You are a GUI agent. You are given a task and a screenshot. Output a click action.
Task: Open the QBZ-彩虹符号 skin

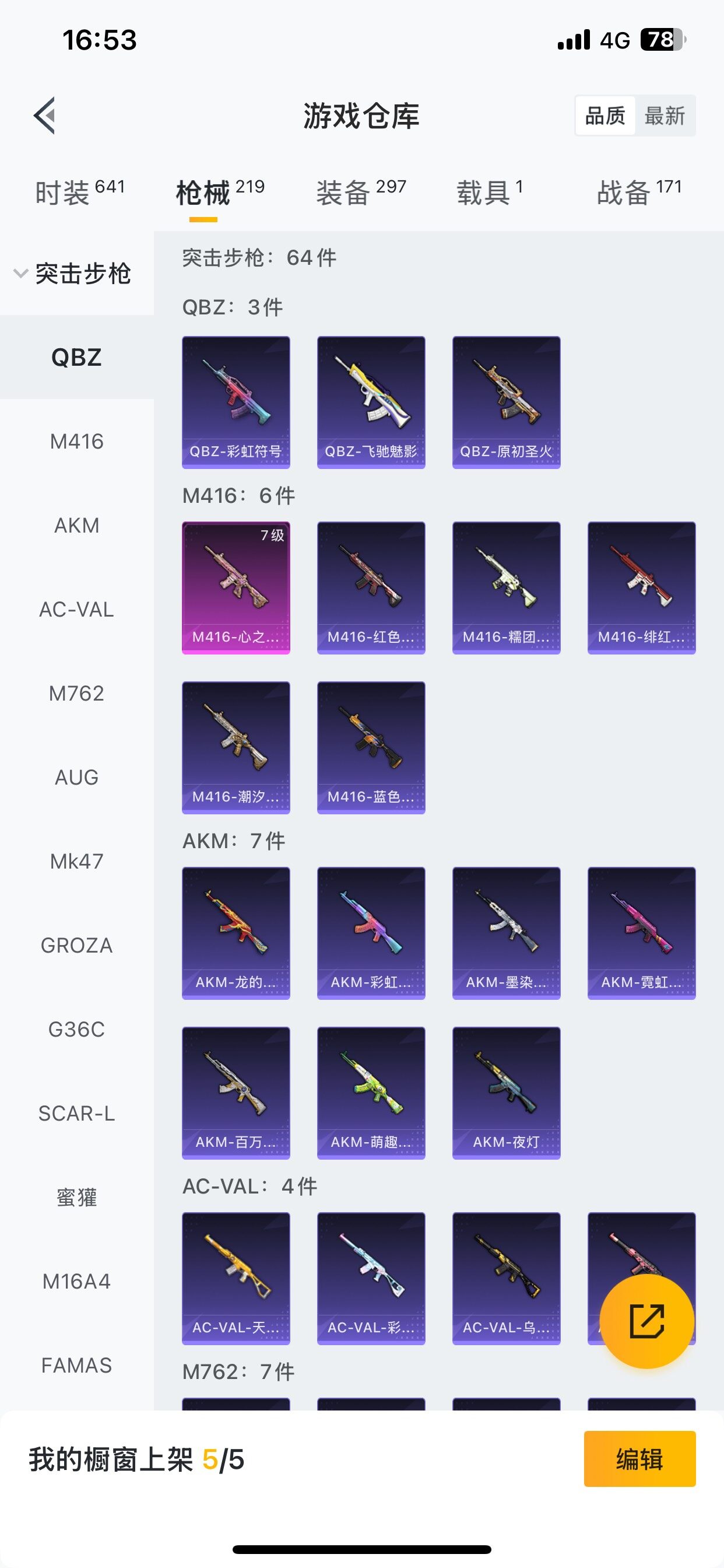(236, 402)
